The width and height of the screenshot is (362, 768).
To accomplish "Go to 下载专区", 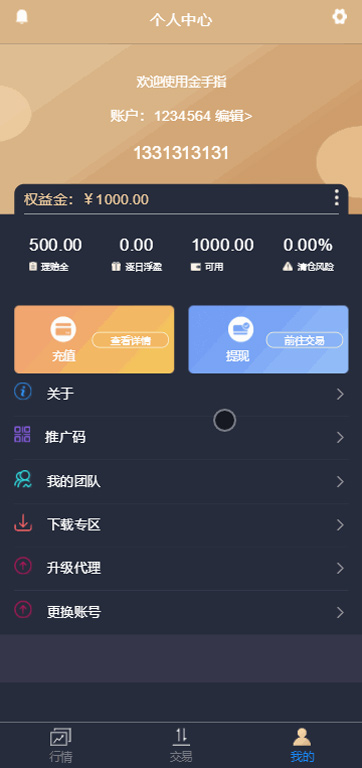I will pos(181,525).
